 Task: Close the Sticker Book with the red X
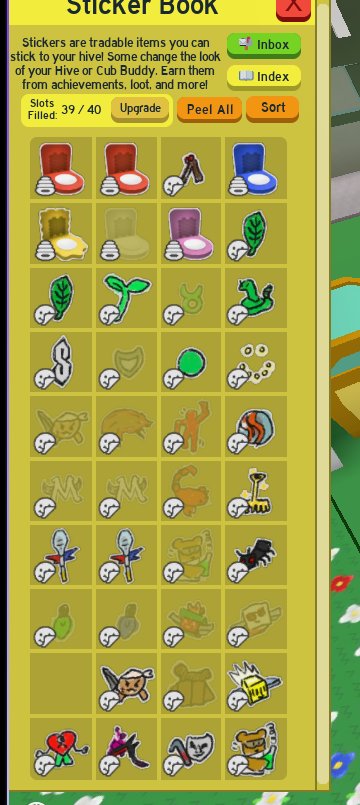coord(293,8)
